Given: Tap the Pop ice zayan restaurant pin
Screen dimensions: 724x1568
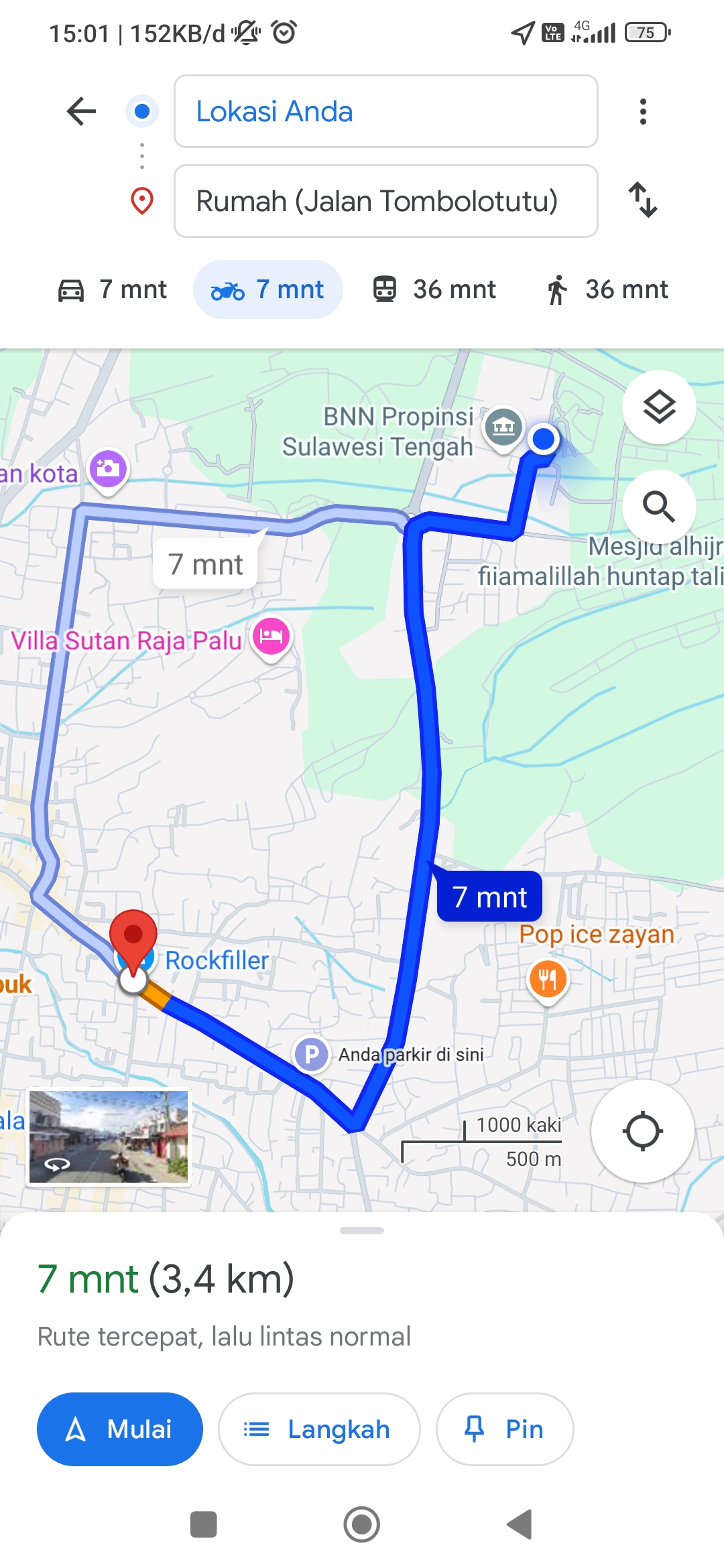Looking at the screenshot, I should 548,981.
